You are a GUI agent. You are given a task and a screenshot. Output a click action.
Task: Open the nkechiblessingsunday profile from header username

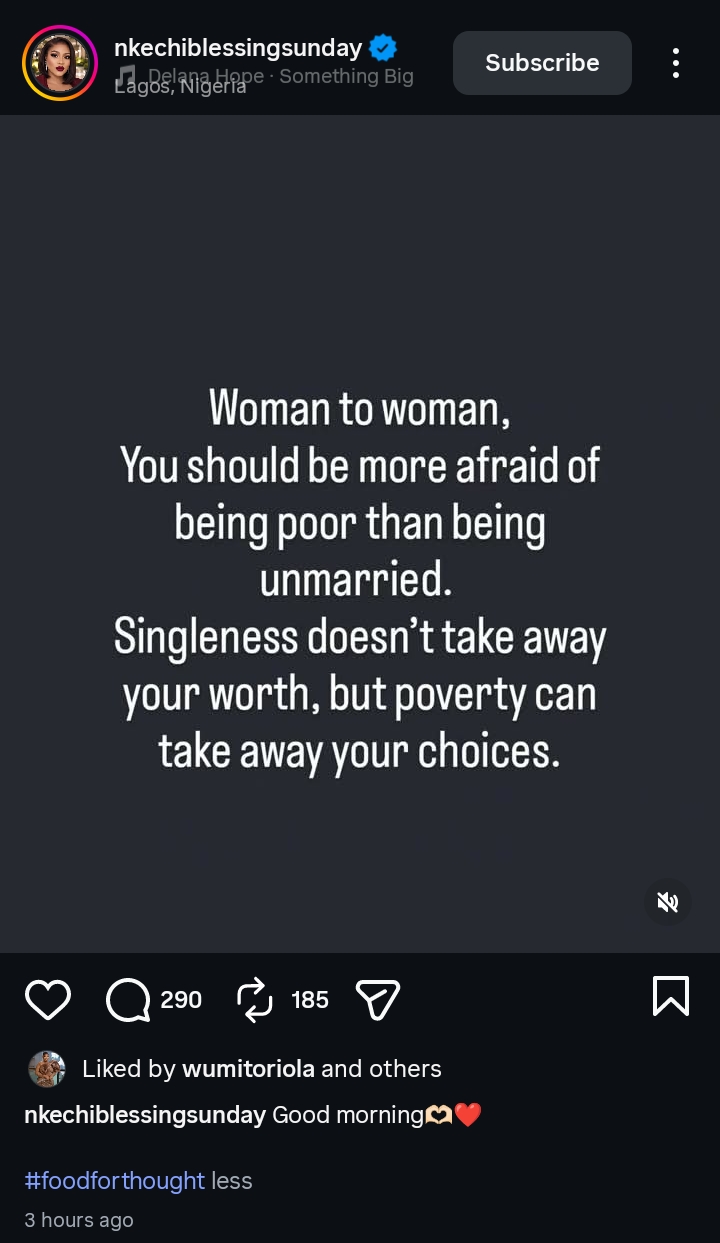238,47
